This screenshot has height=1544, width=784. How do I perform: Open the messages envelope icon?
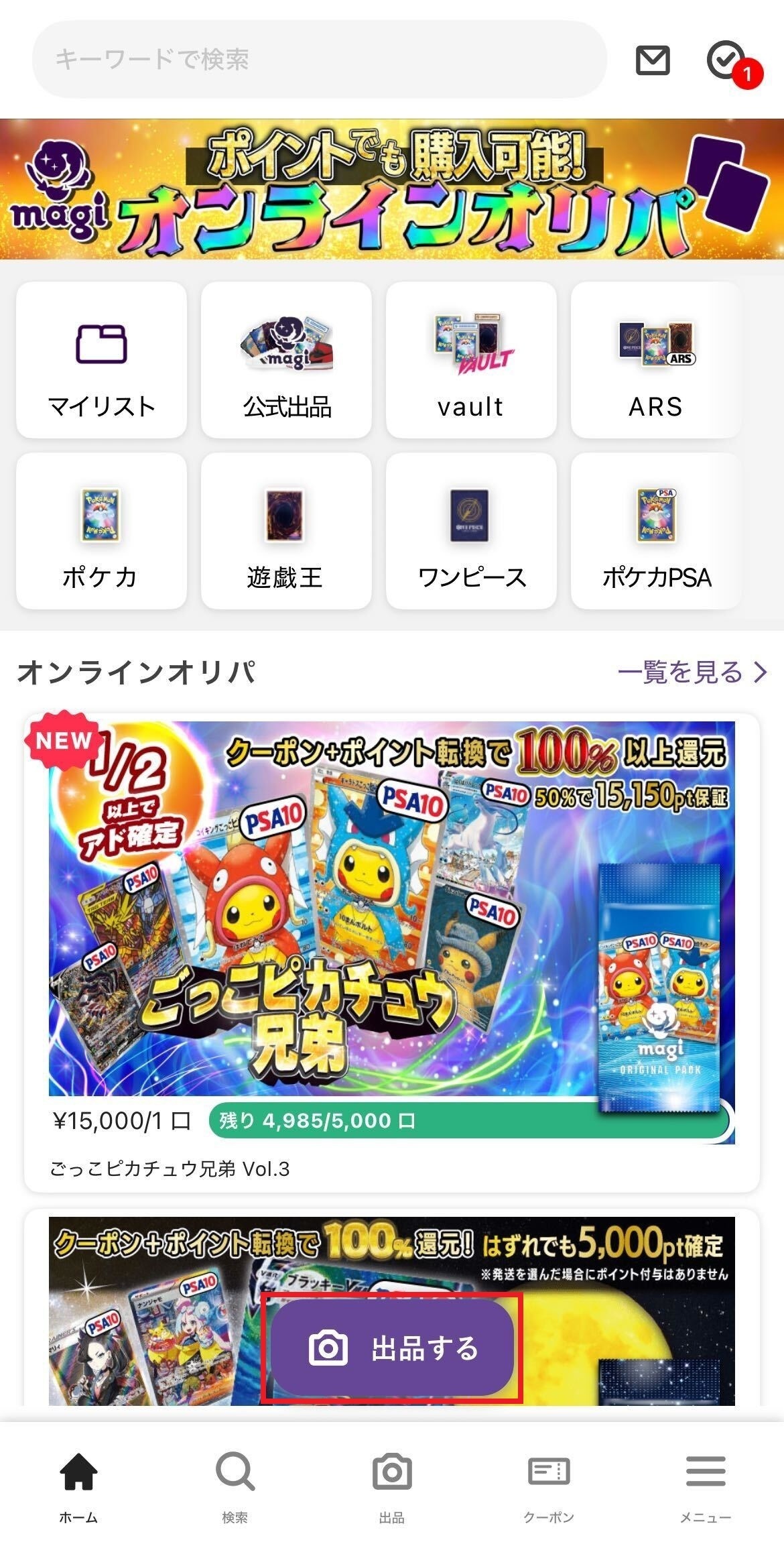[x=652, y=60]
